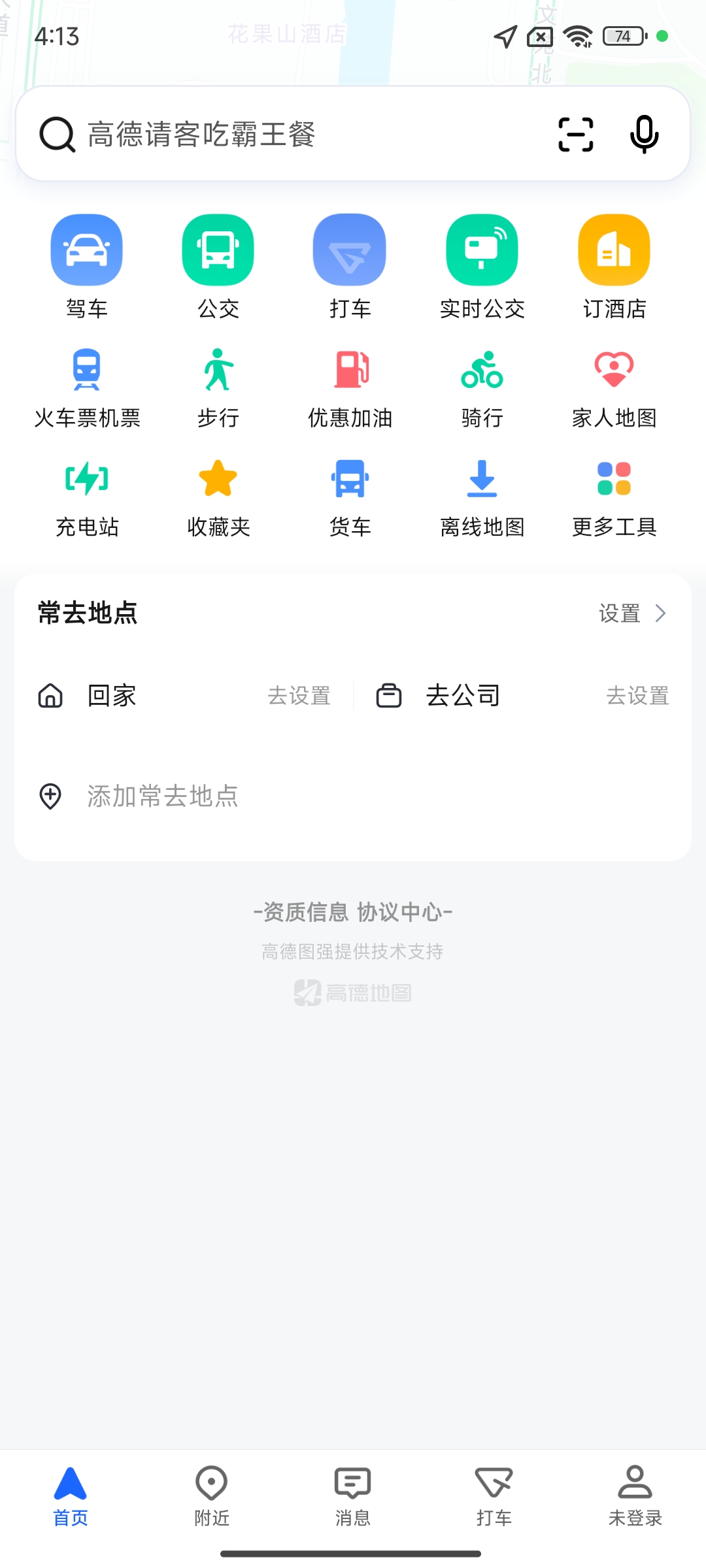Open the scan icon in search bar
The width and height of the screenshot is (706, 1568).
click(x=576, y=135)
